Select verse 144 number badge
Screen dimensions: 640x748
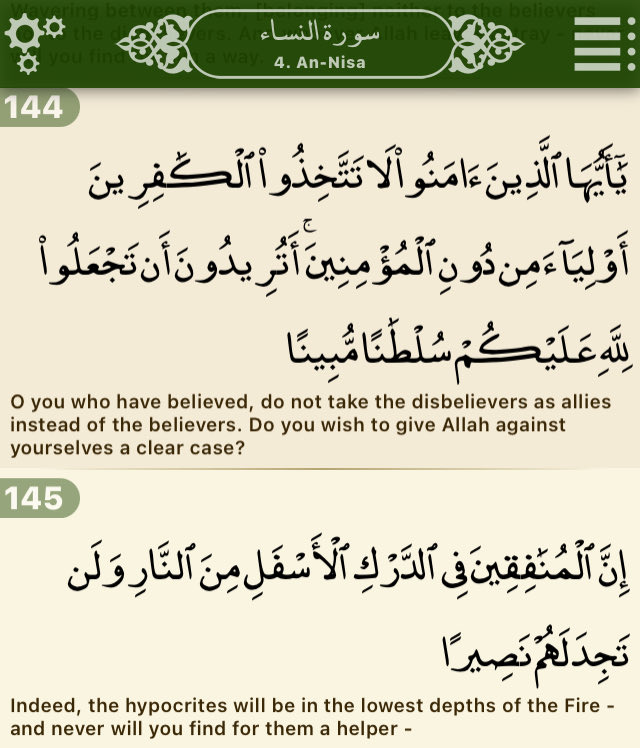(36, 108)
